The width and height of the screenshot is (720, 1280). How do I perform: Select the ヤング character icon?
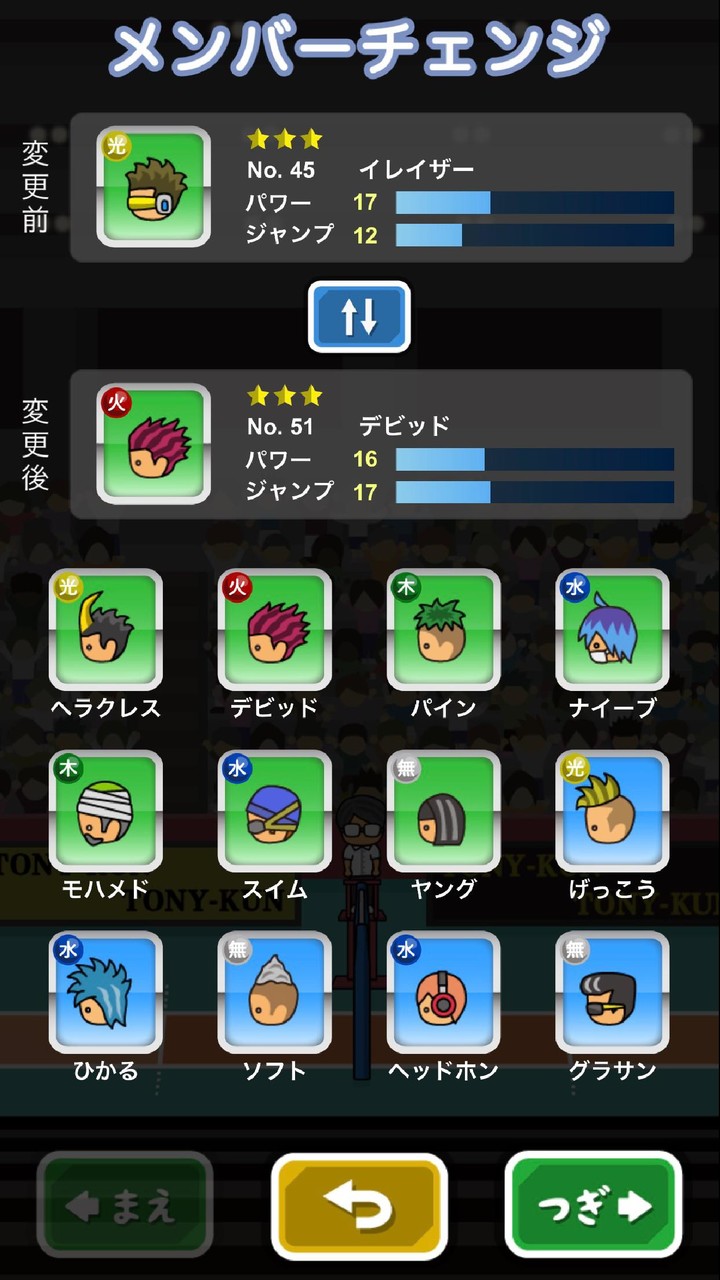click(x=442, y=812)
